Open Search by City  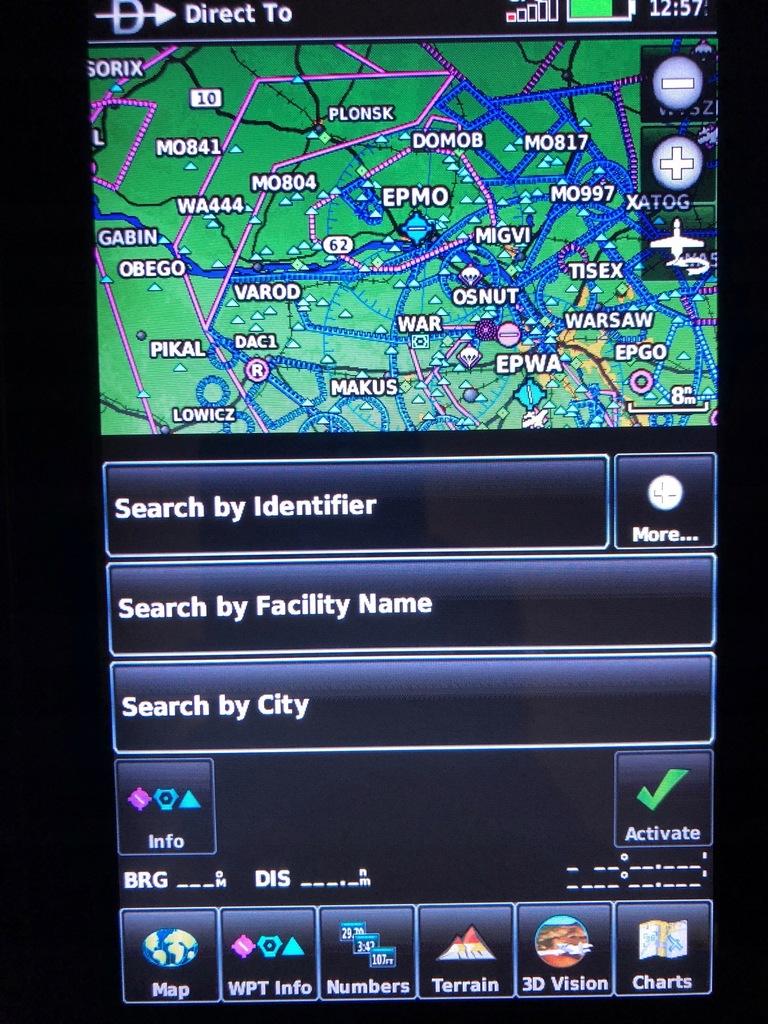coord(411,704)
